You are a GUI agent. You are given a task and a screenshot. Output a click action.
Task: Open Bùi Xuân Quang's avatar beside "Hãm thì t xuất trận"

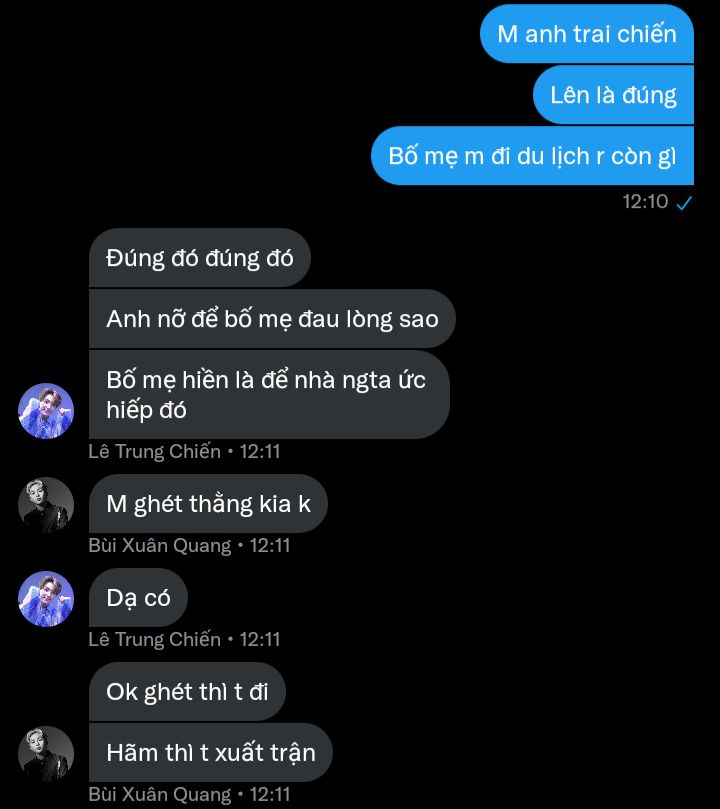[x=46, y=753]
